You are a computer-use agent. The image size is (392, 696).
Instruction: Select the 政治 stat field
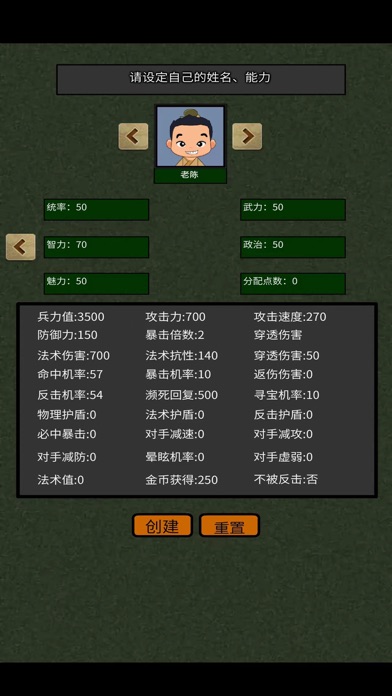tap(293, 247)
